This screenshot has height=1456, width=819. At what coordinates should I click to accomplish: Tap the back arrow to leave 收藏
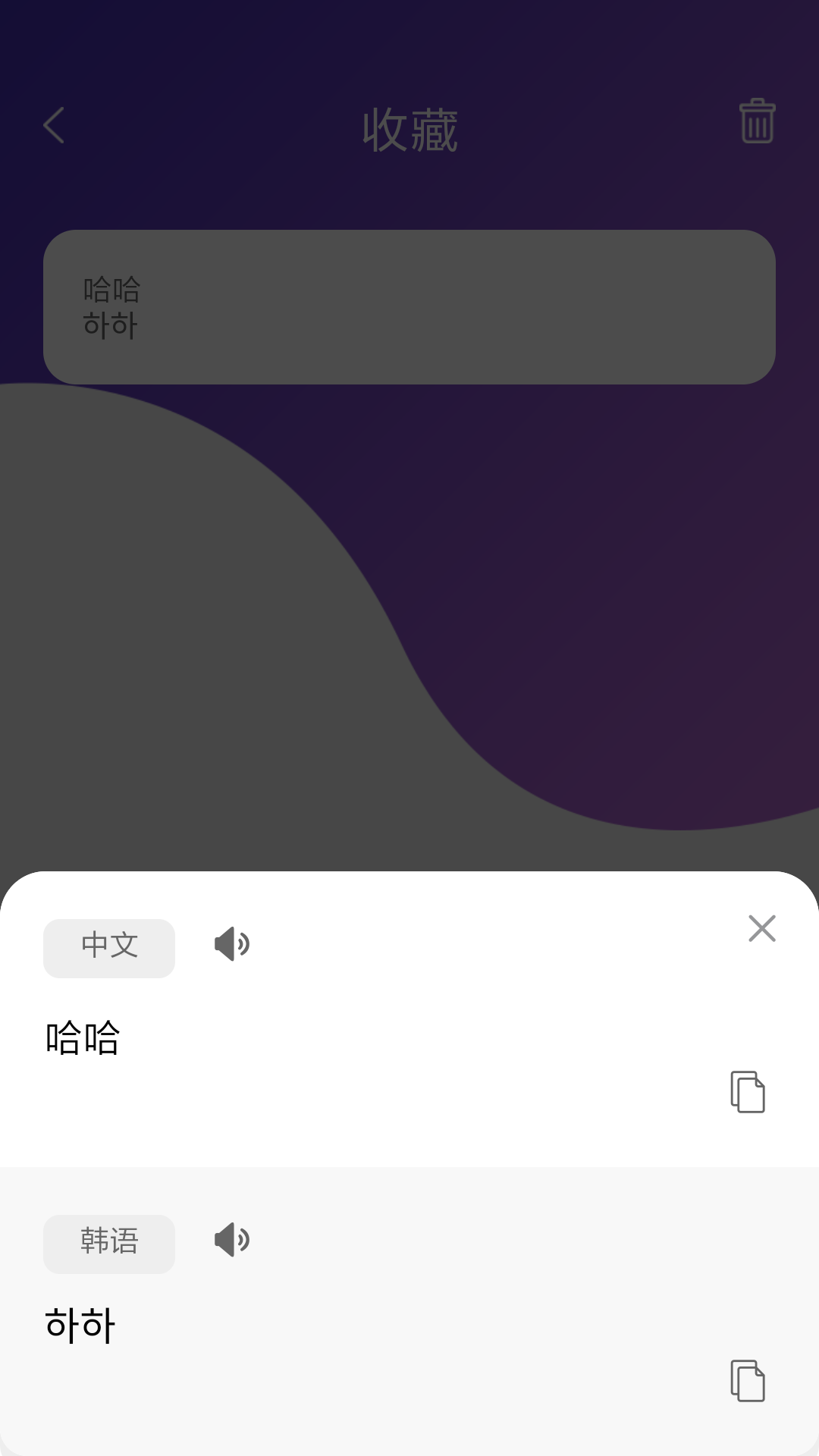tap(54, 125)
